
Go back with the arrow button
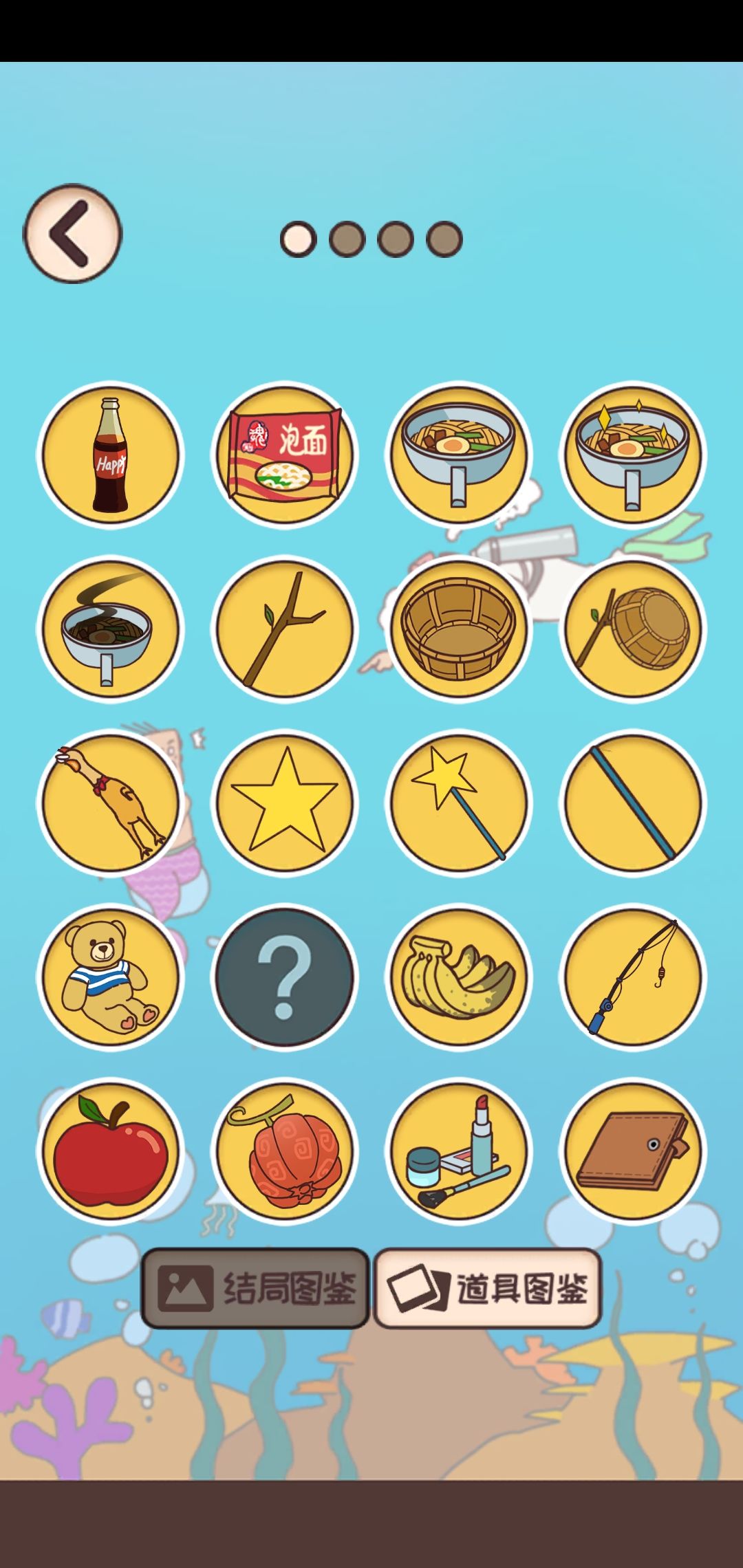click(x=72, y=233)
